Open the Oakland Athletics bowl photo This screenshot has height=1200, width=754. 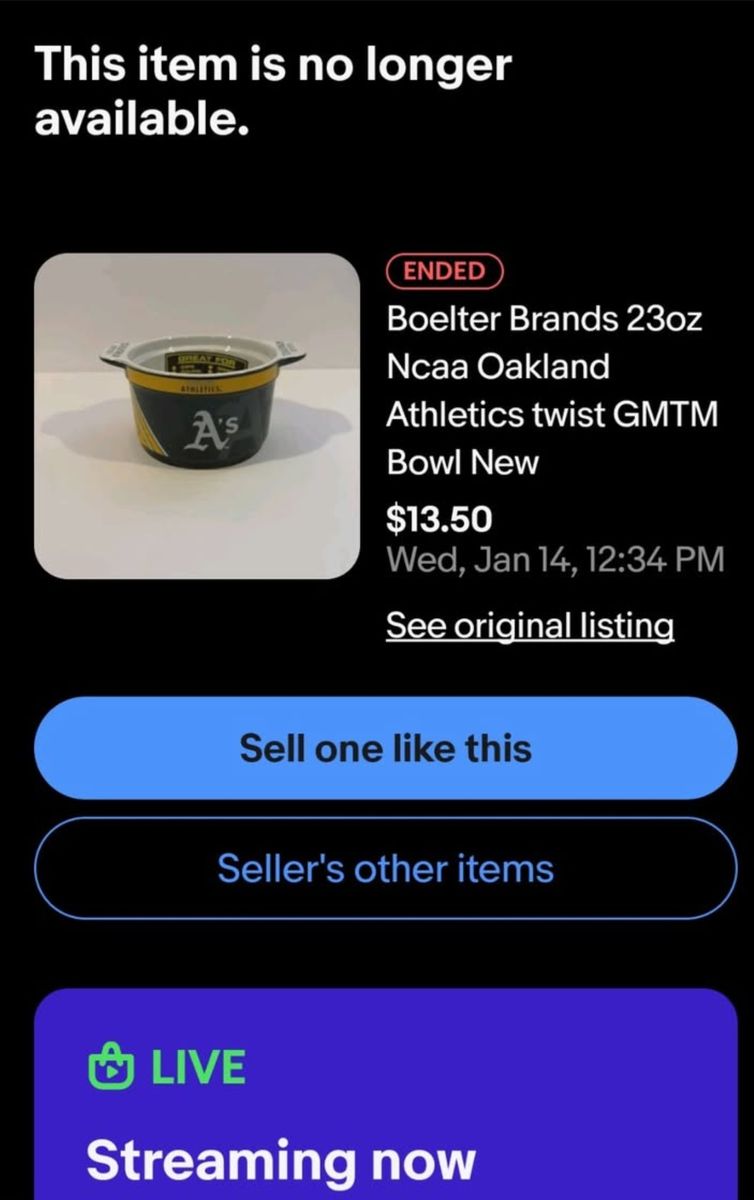[197, 416]
